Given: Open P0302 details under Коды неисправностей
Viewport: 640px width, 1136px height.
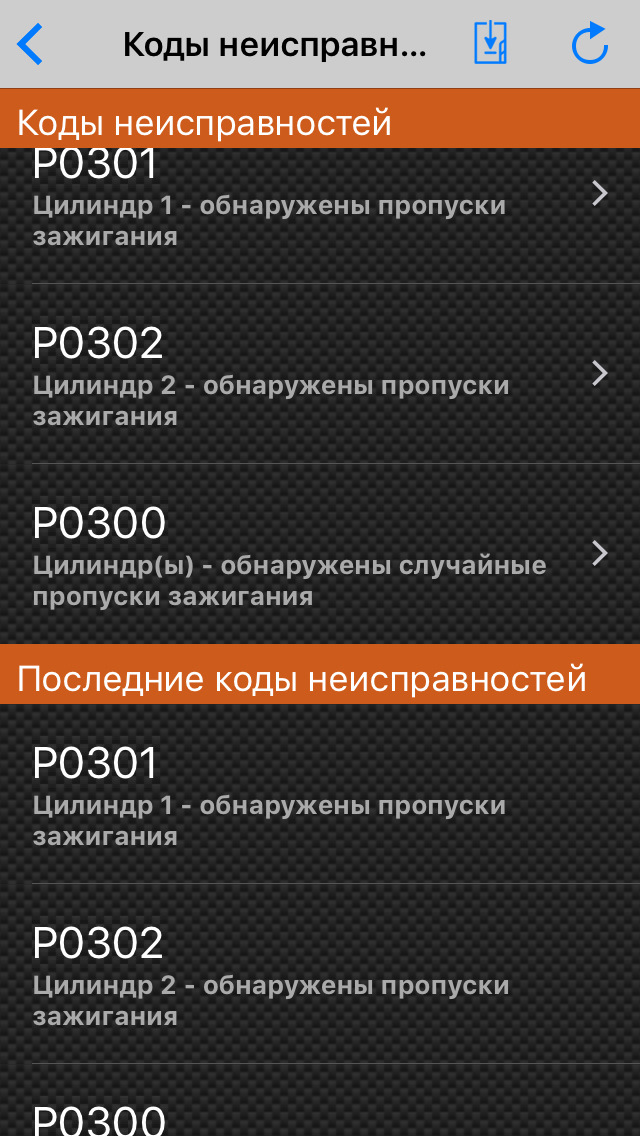Looking at the screenshot, I should 320,374.
